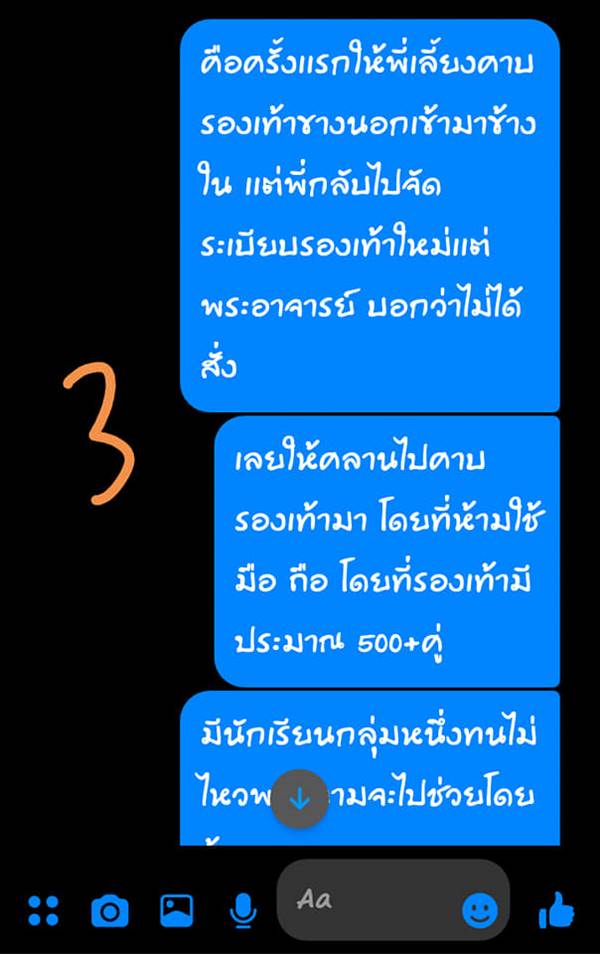Open the camera to take a photo
This screenshot has height=954, width=600.
110,910
